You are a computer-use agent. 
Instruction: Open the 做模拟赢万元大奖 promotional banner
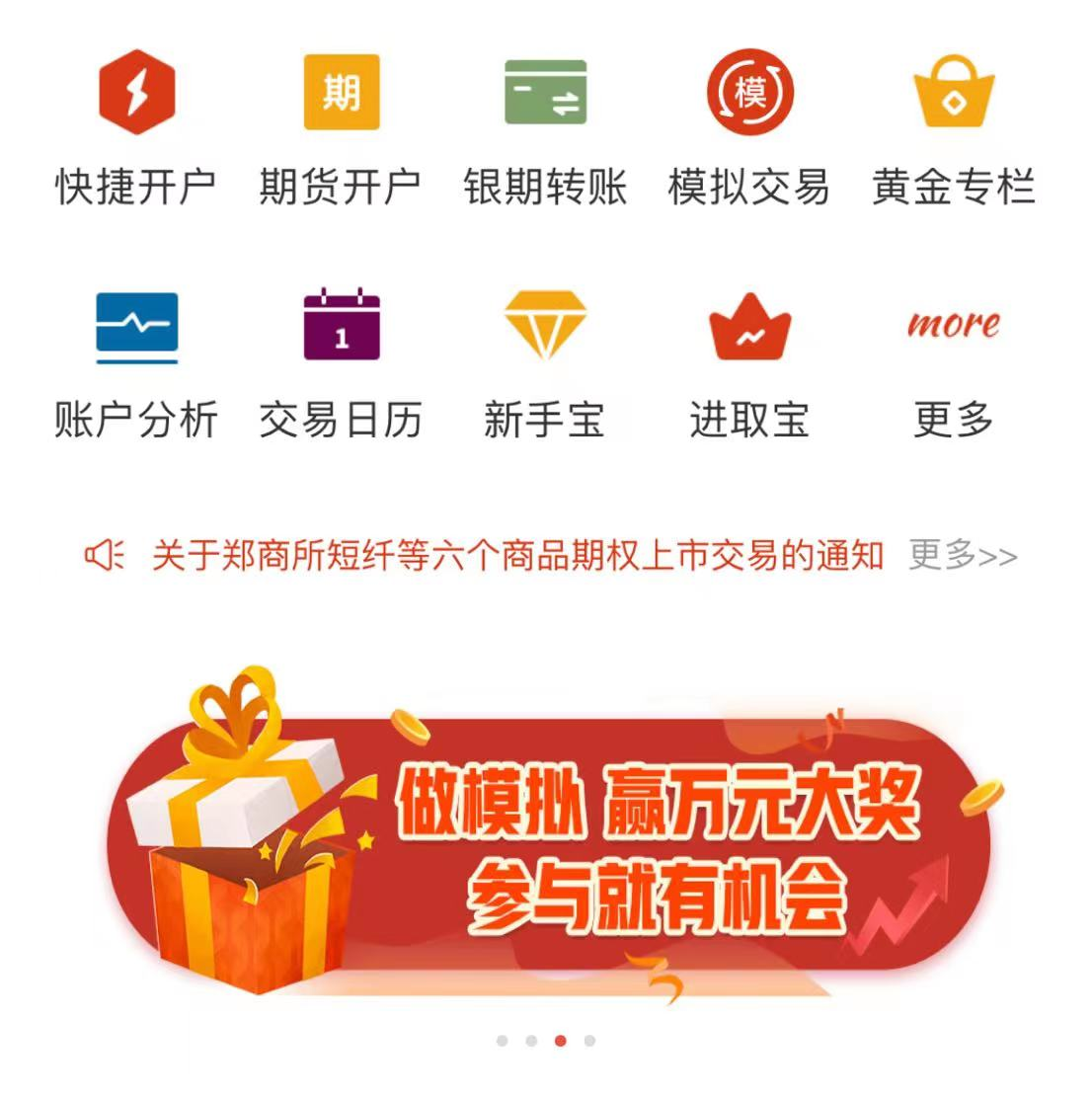coord(553,839)
